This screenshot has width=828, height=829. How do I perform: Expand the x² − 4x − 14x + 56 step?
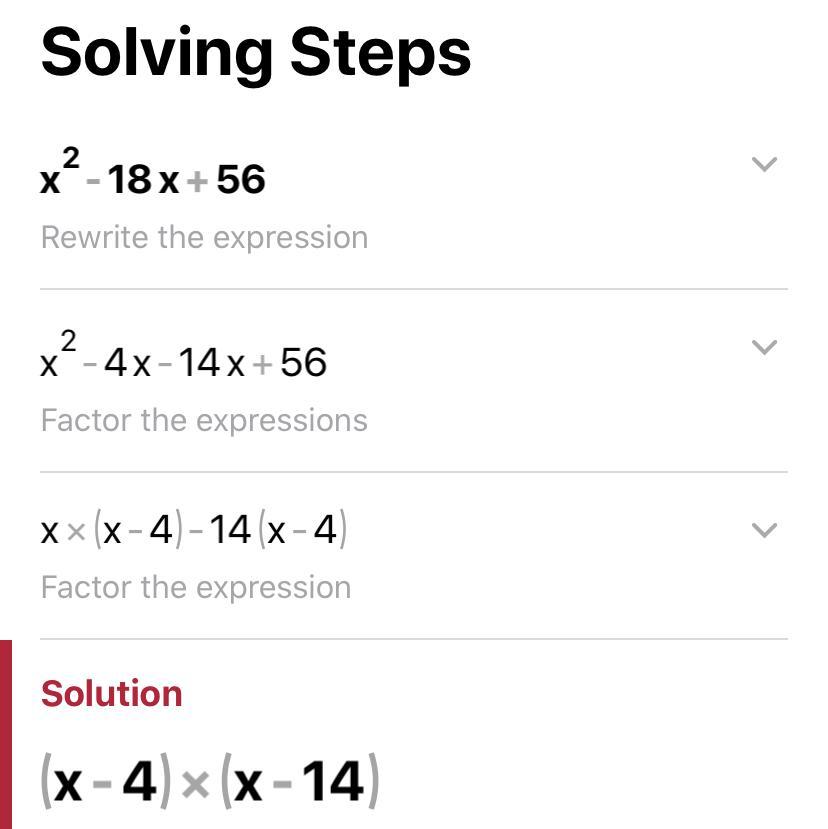(764, 347)
